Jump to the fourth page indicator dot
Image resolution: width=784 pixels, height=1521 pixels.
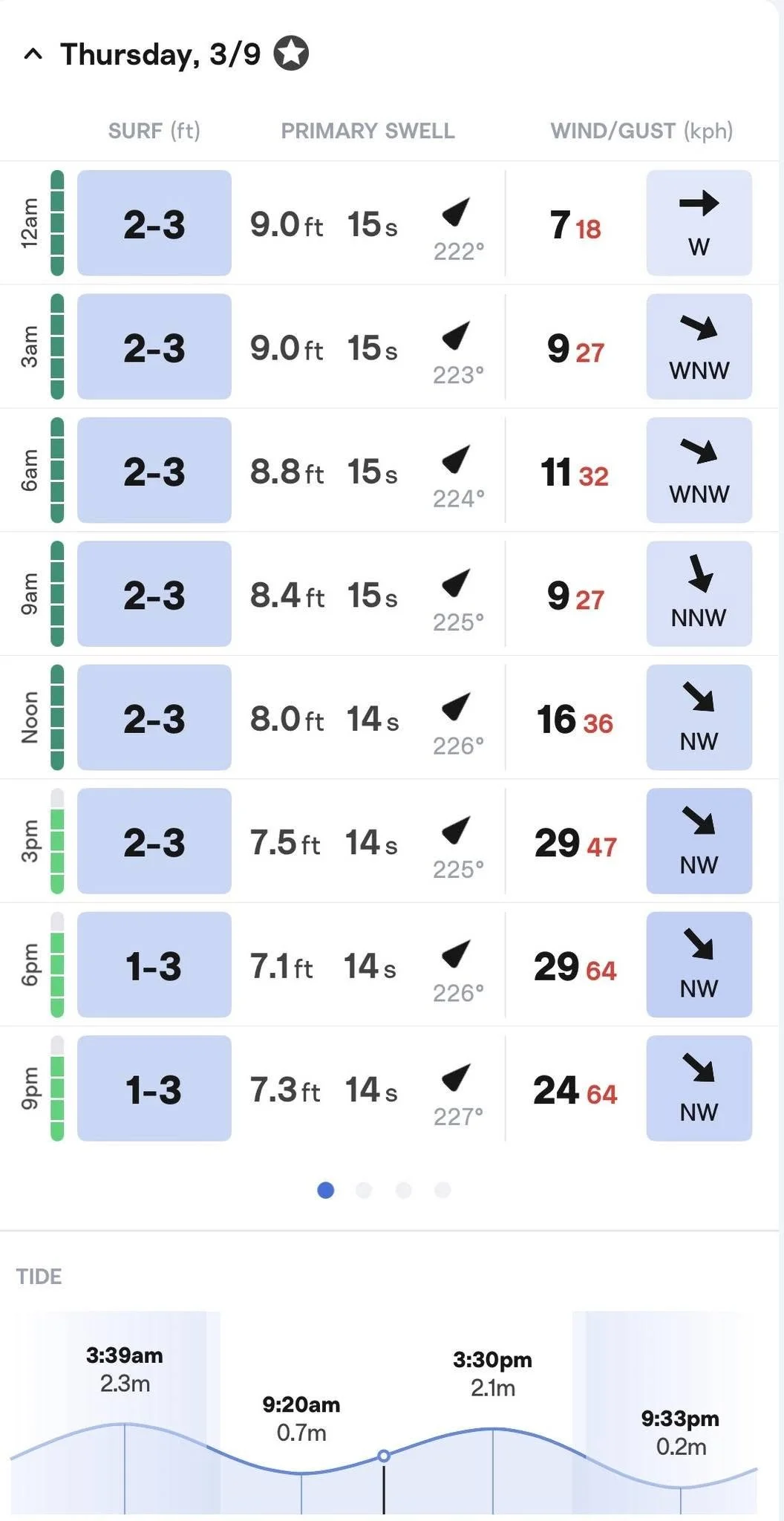tap(442, 1191)
